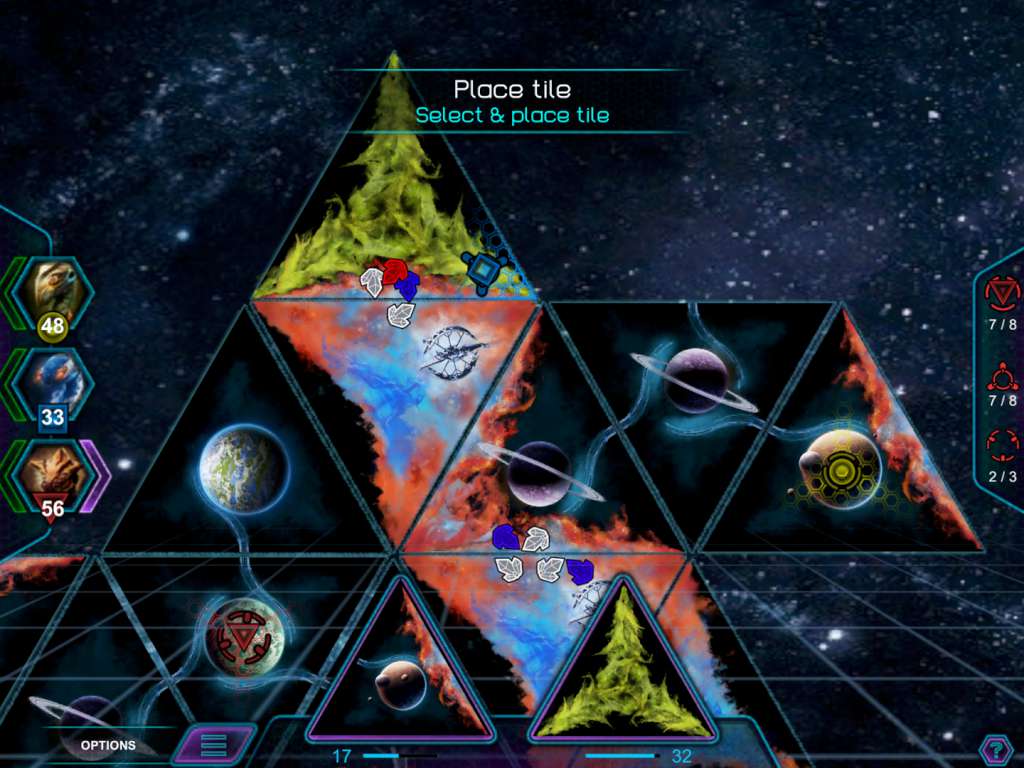The width and height of the screenshot is (1024, 768).
Task: View the player with score 56
Action: pos(55,475)
